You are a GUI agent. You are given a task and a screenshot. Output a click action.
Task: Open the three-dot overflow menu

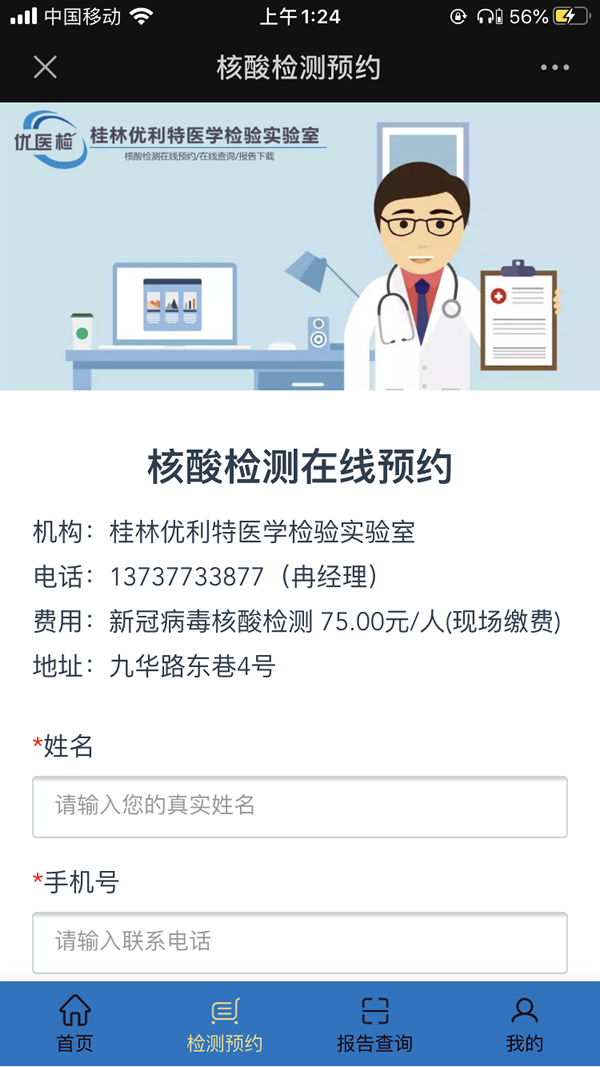point(554,67)
